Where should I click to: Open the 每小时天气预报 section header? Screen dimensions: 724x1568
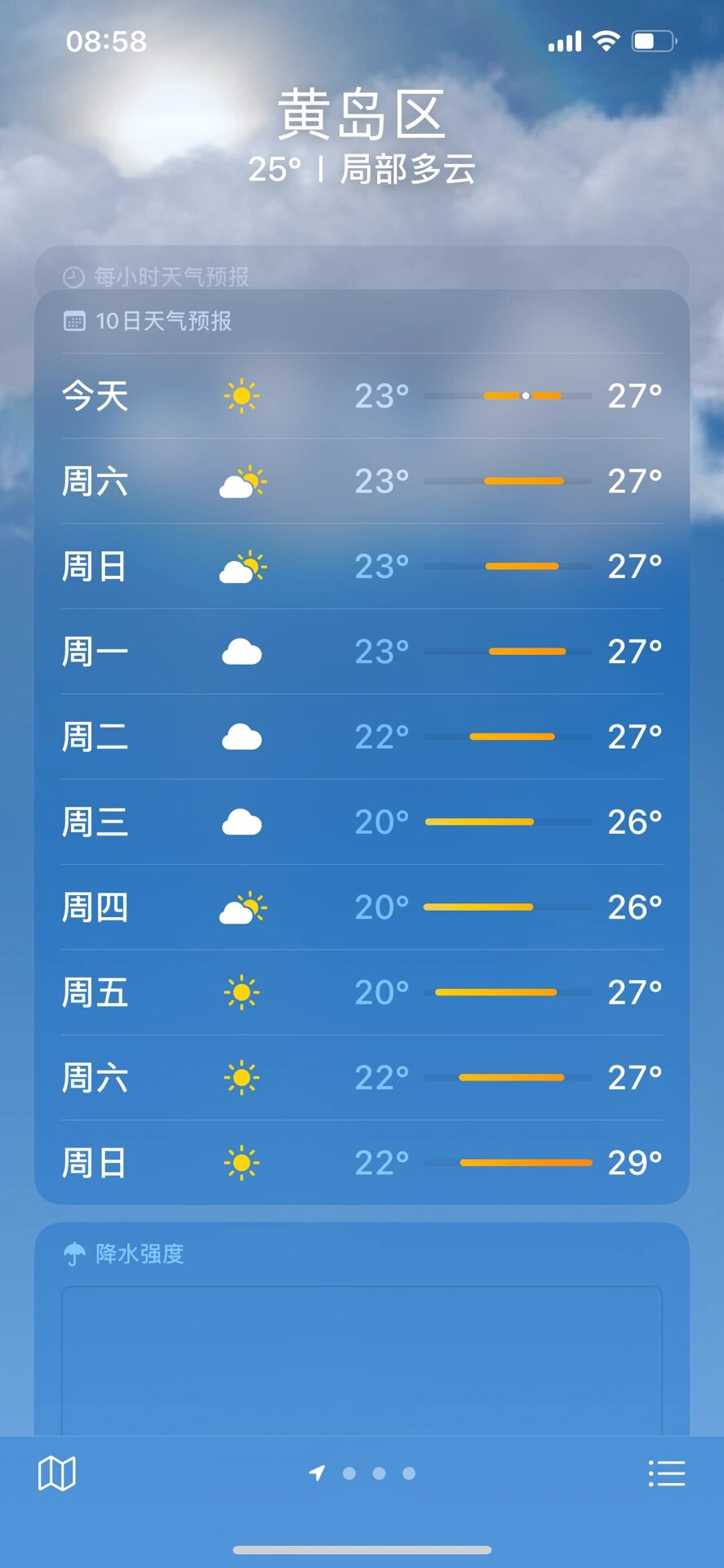pyautogui.click(x=171, y=277)
